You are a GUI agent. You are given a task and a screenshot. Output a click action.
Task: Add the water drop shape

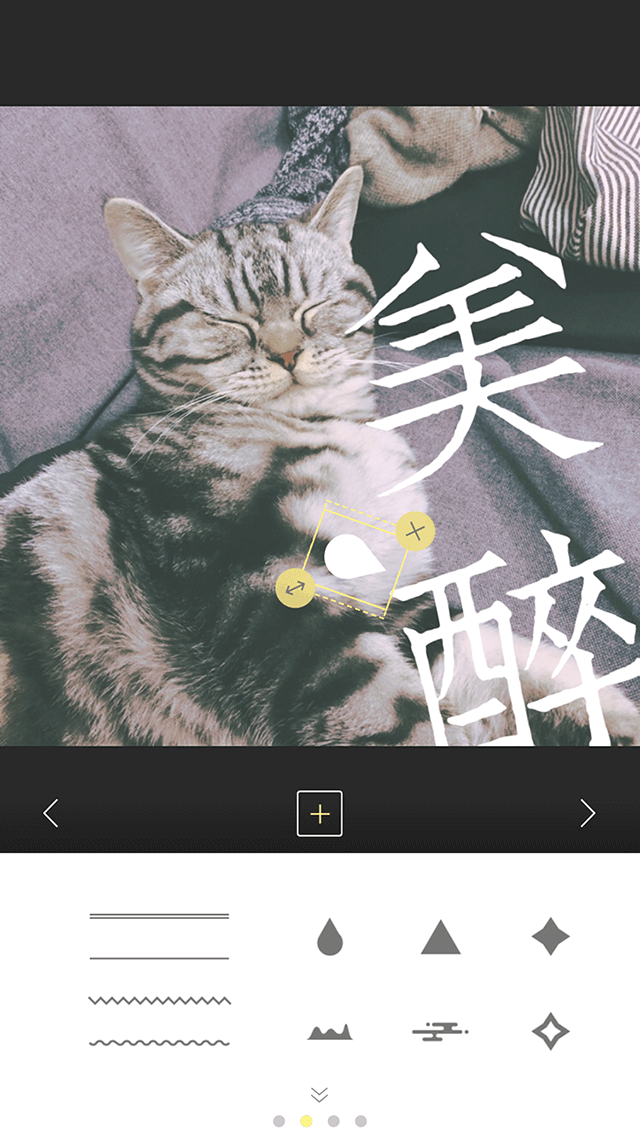[x=329, y=937]
